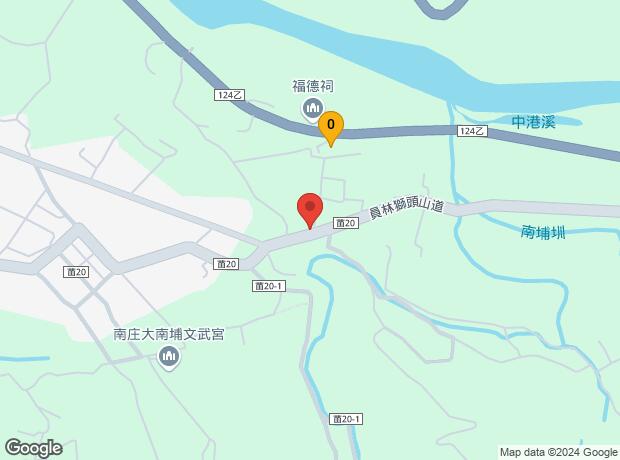This screenshot has width=620, height=460.
Task: Select the red location pin
Action: tap(310, 210)
